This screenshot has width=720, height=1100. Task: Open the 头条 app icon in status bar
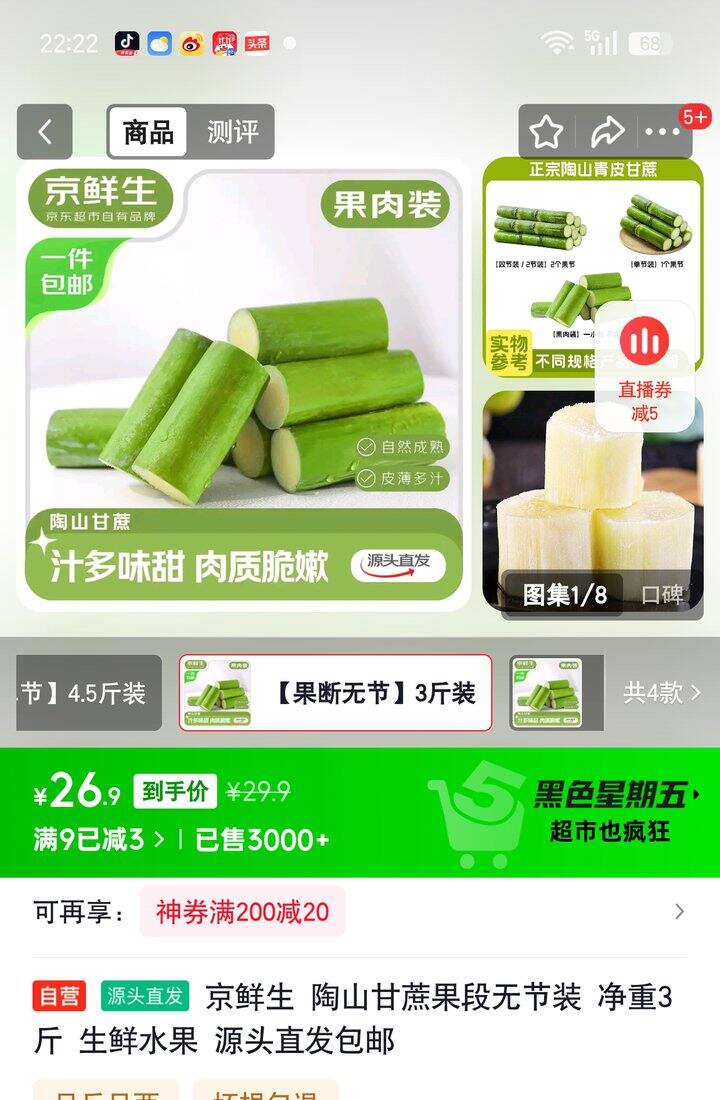tap(257, 43)
